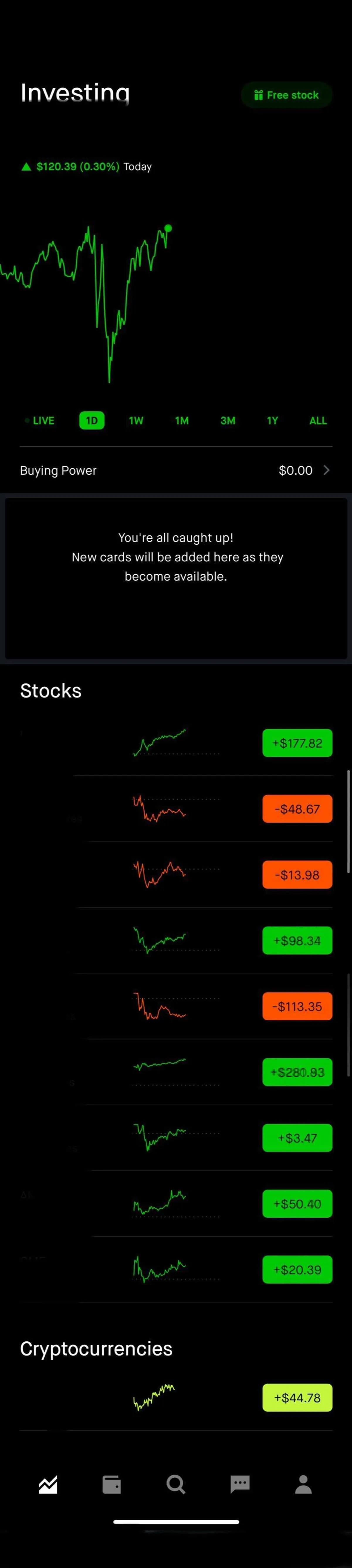Toggle the -$113.35 stock value display
Screen dimensions: 352x1568
pos(297,1006)
